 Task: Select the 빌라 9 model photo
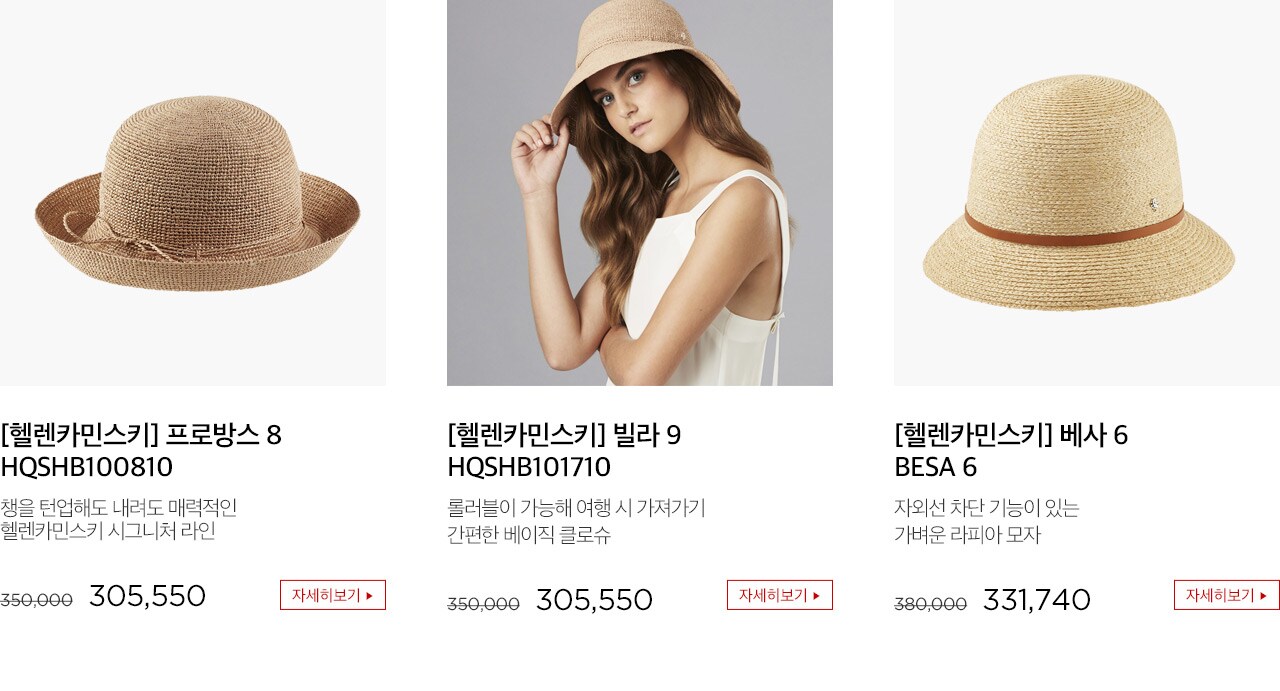(640, 195)
